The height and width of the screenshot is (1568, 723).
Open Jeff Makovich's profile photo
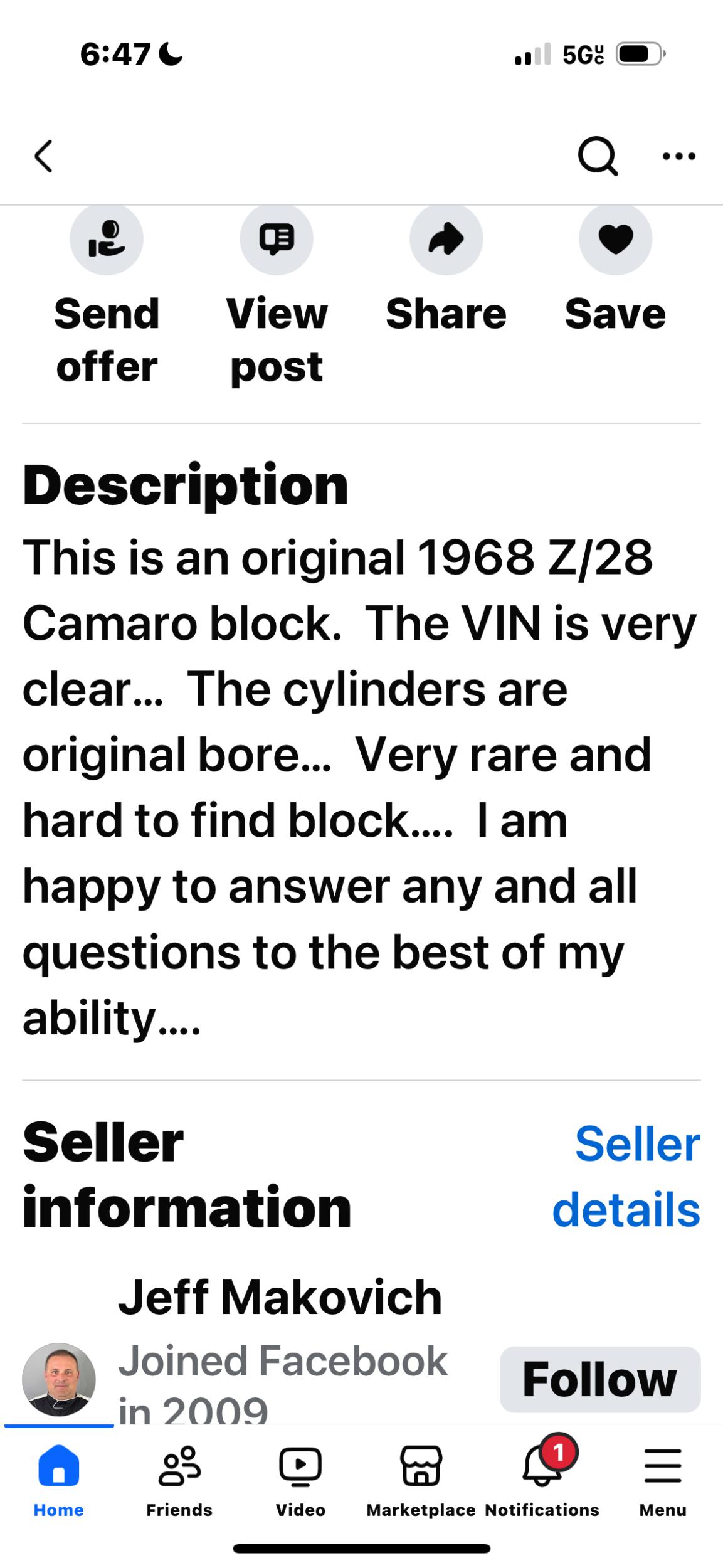(59, 1379)
